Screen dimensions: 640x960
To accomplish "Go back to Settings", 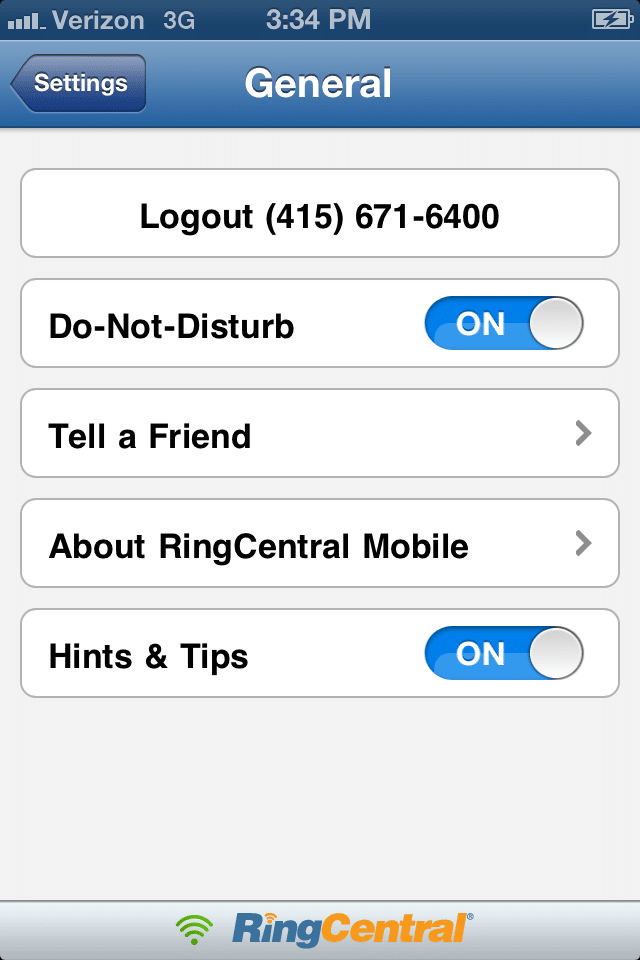I will click(x=80, y=83).
